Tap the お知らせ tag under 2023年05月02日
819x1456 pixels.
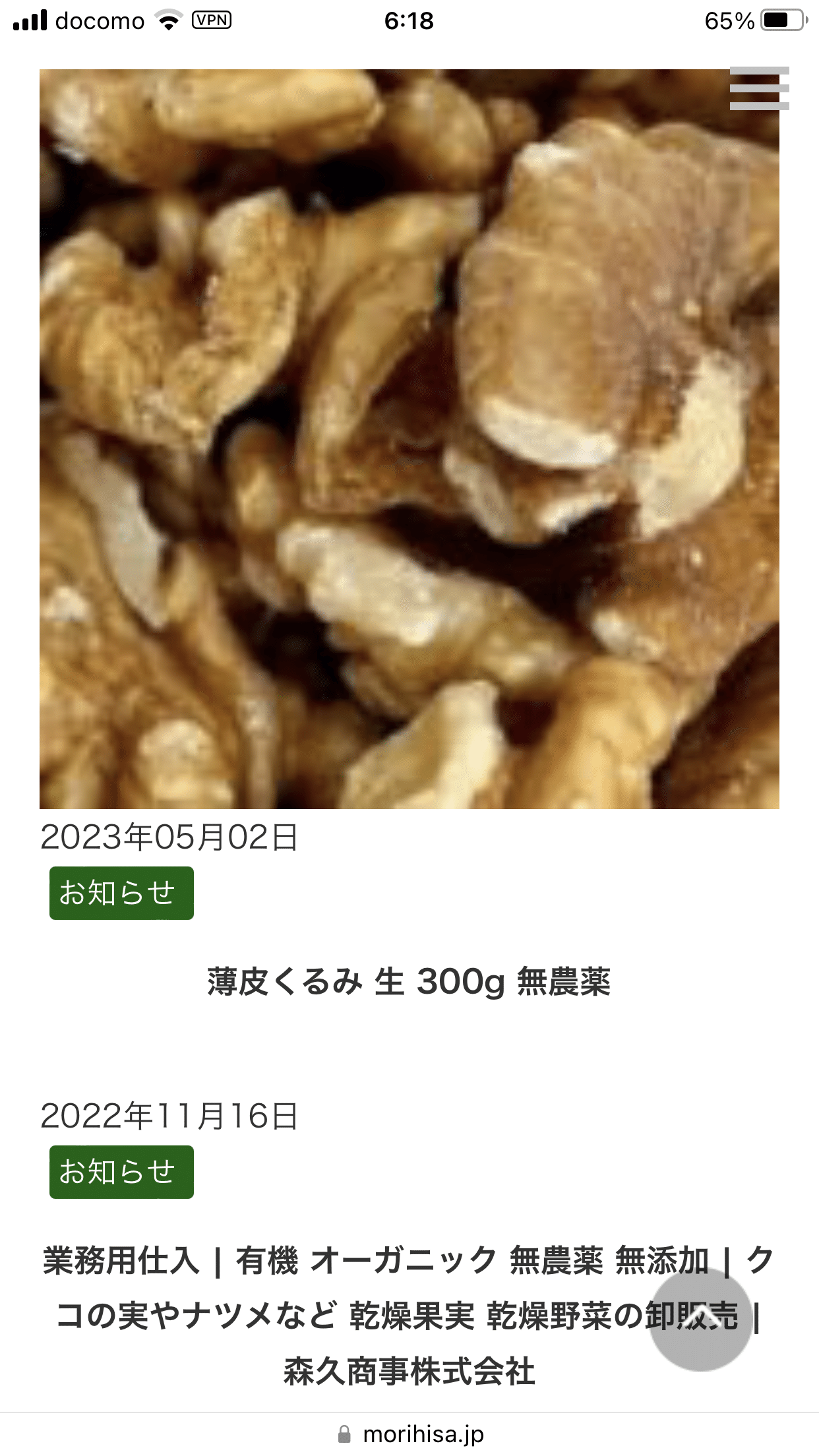[x=121, y=893]
